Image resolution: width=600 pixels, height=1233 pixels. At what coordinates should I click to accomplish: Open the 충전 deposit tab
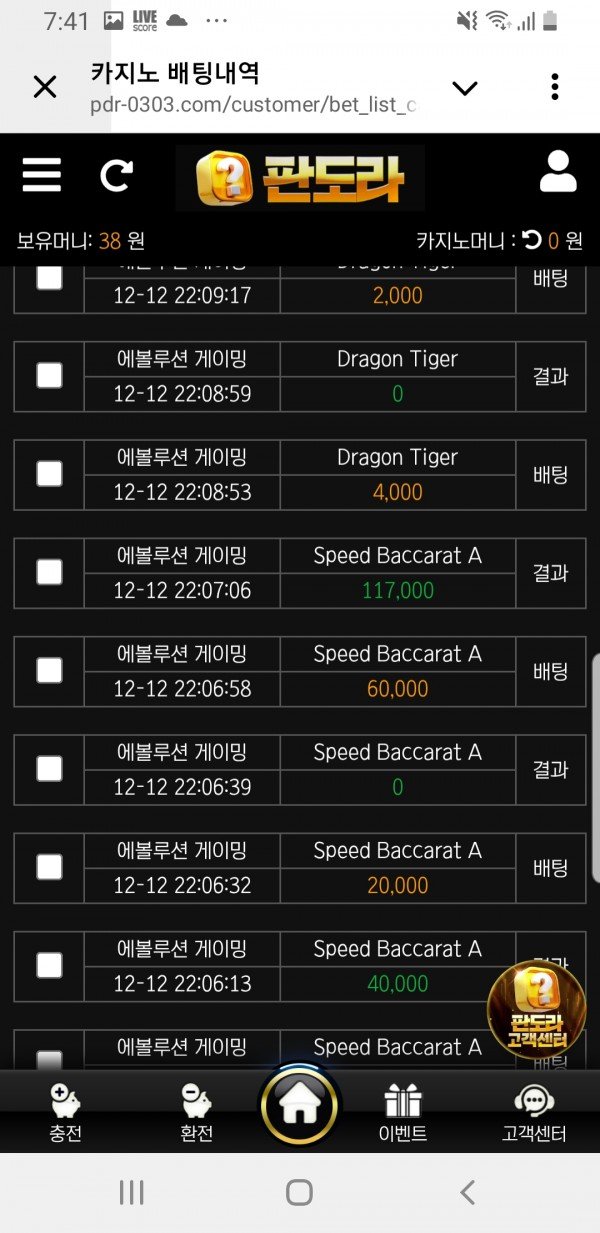pos(66,1112)
